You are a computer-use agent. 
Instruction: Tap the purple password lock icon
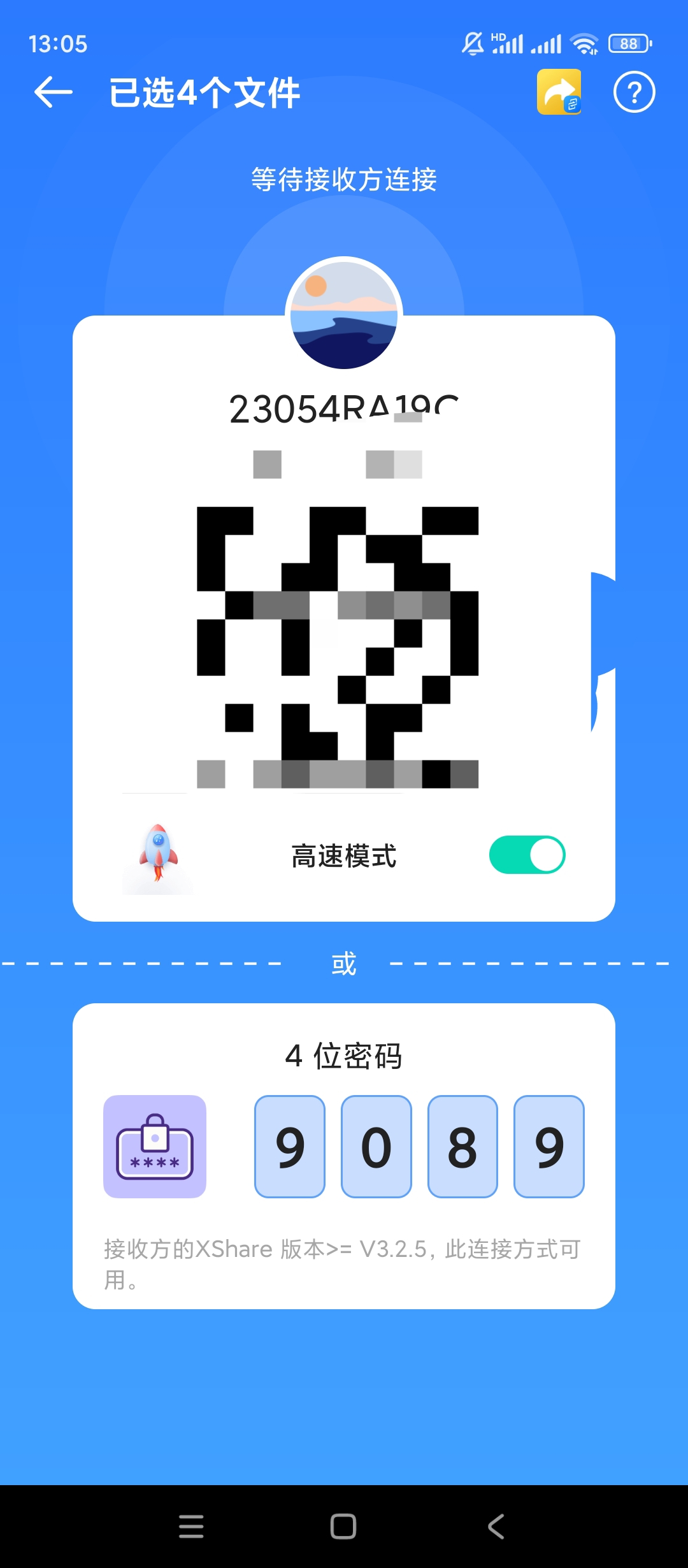(155, 1147)
